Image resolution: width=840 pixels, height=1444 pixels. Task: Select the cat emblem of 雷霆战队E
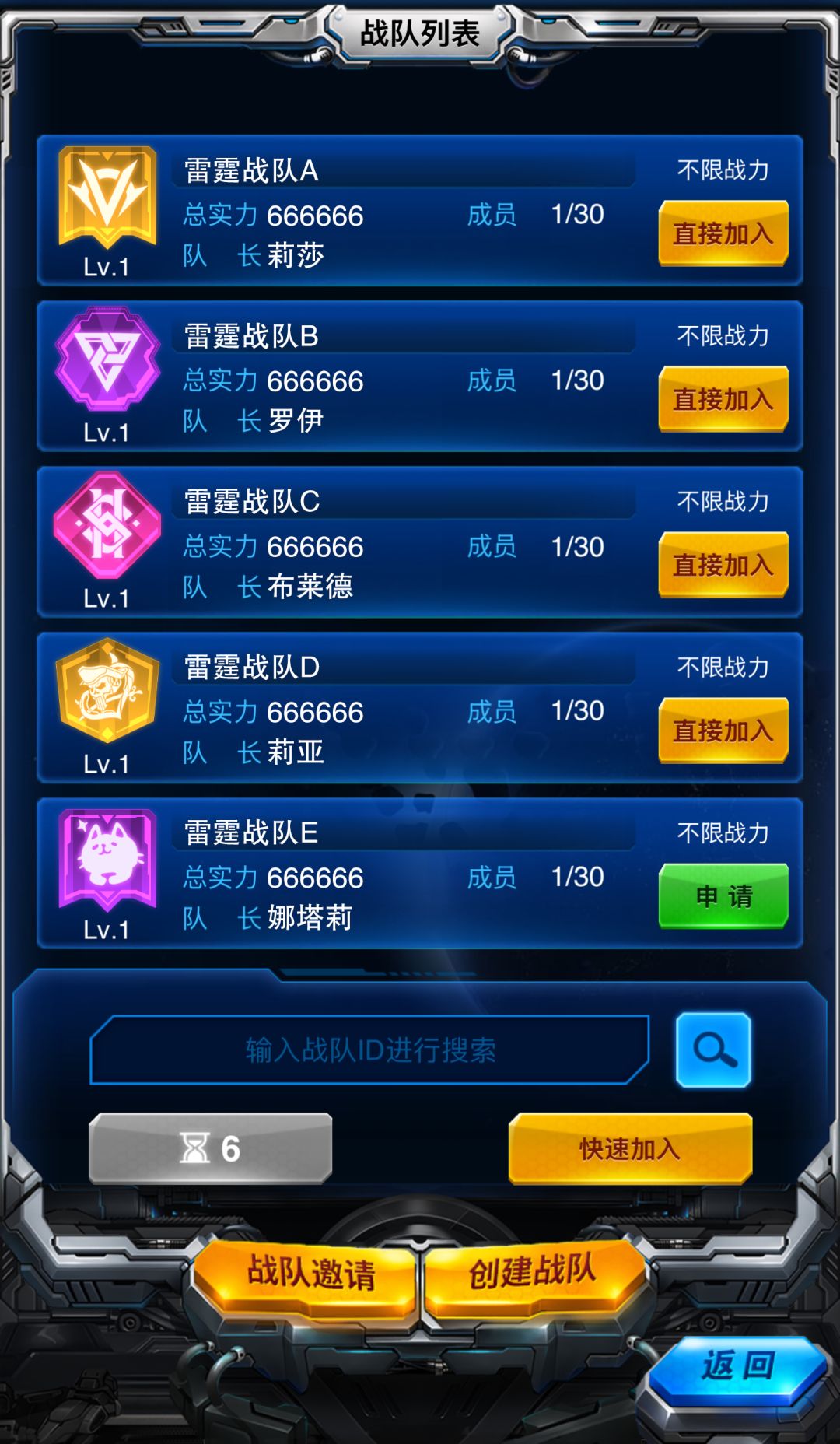pyautogui.click(x=107, y=858)
